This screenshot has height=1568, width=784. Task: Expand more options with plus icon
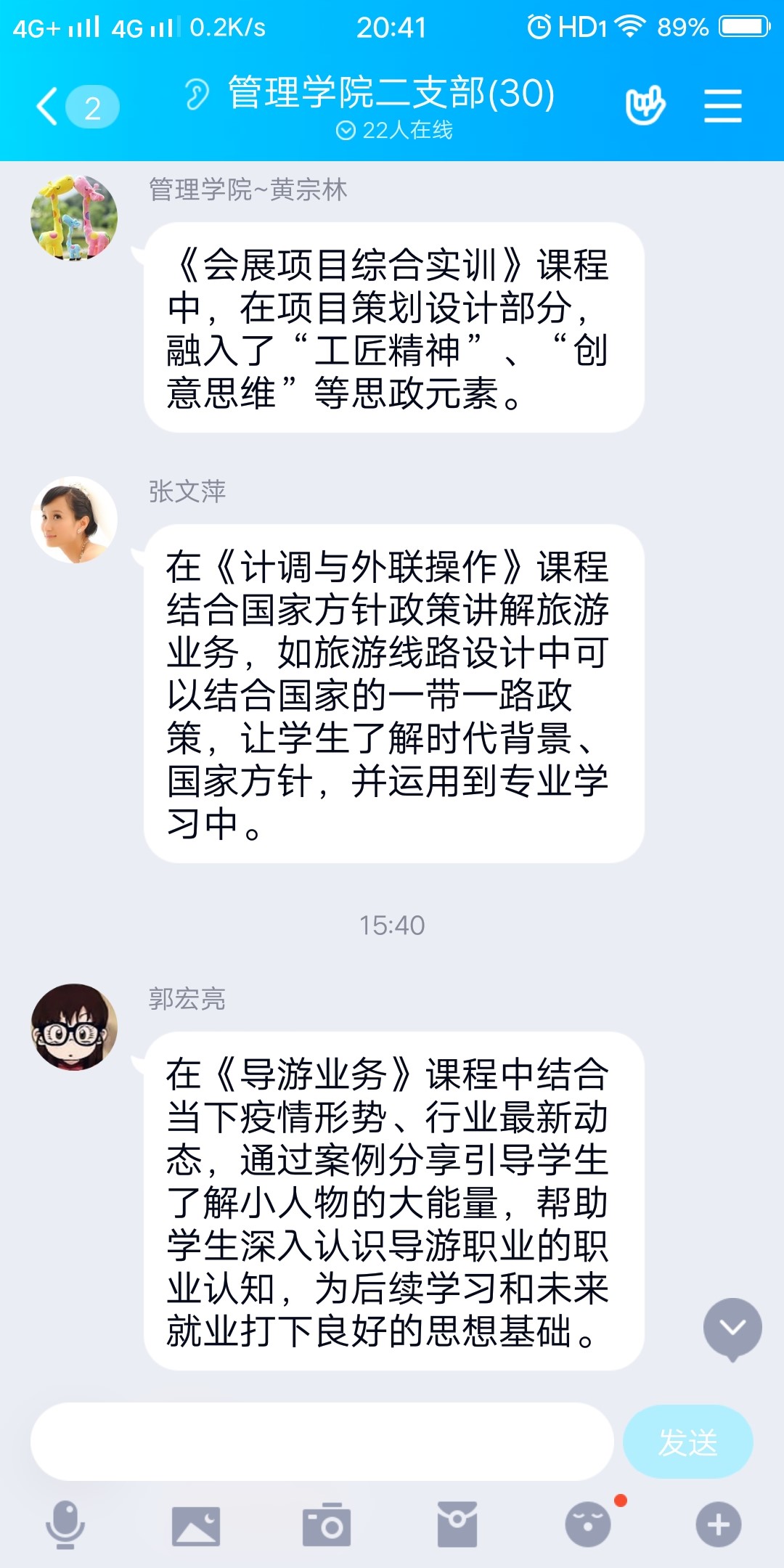(718, 1525)
